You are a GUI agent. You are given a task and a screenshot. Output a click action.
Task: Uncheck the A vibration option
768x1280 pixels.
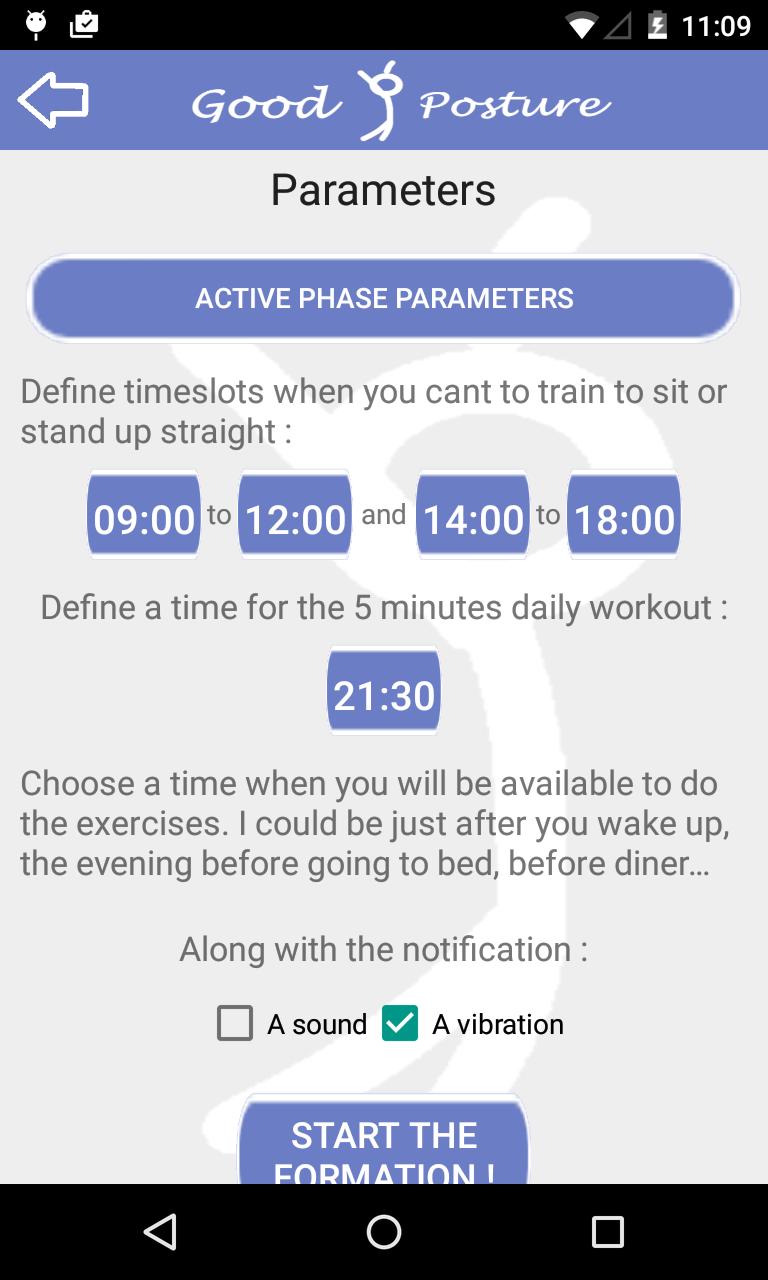pyautogui.click(x=400, y=1024)
